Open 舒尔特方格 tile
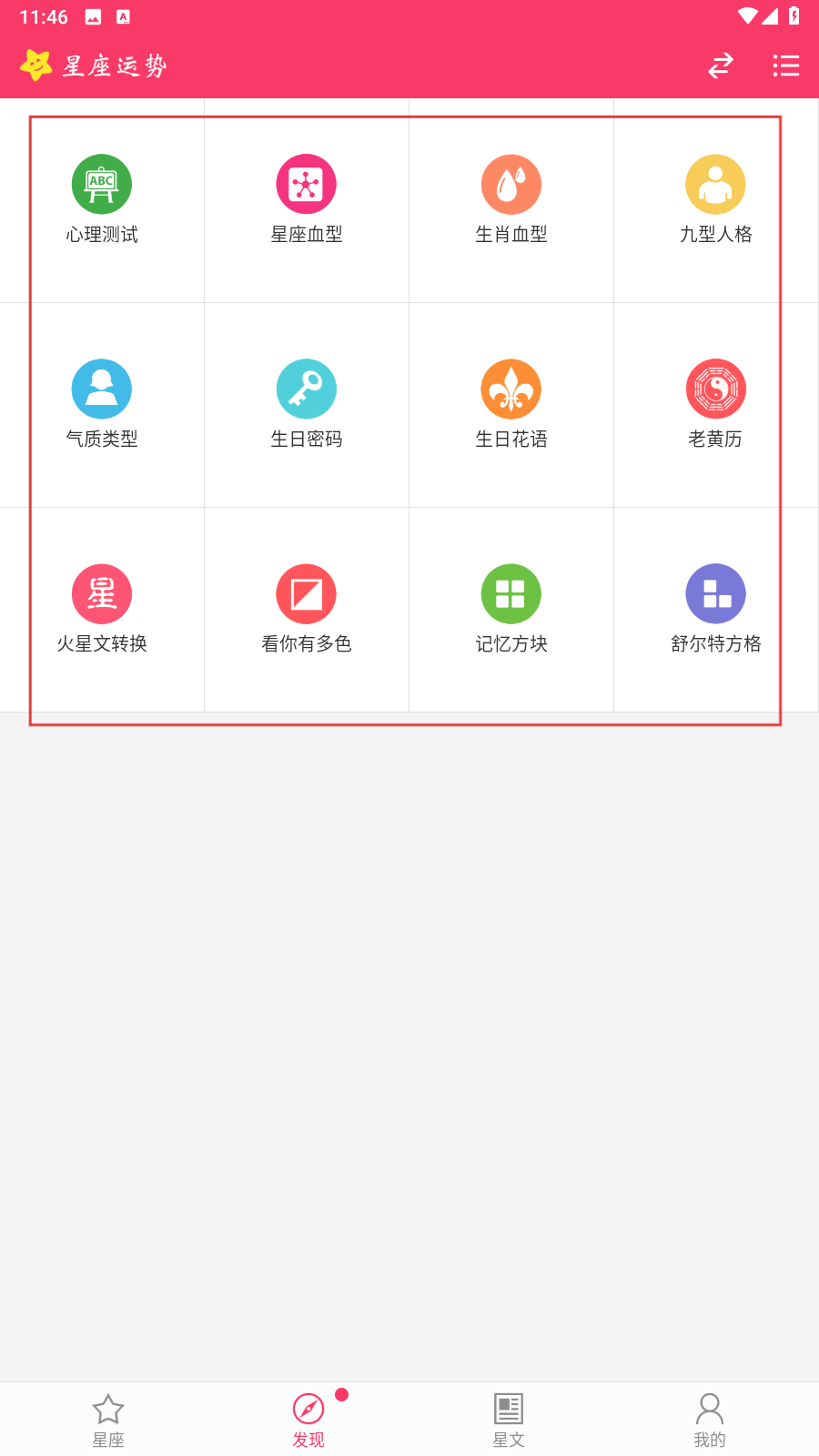 [716, 610]
